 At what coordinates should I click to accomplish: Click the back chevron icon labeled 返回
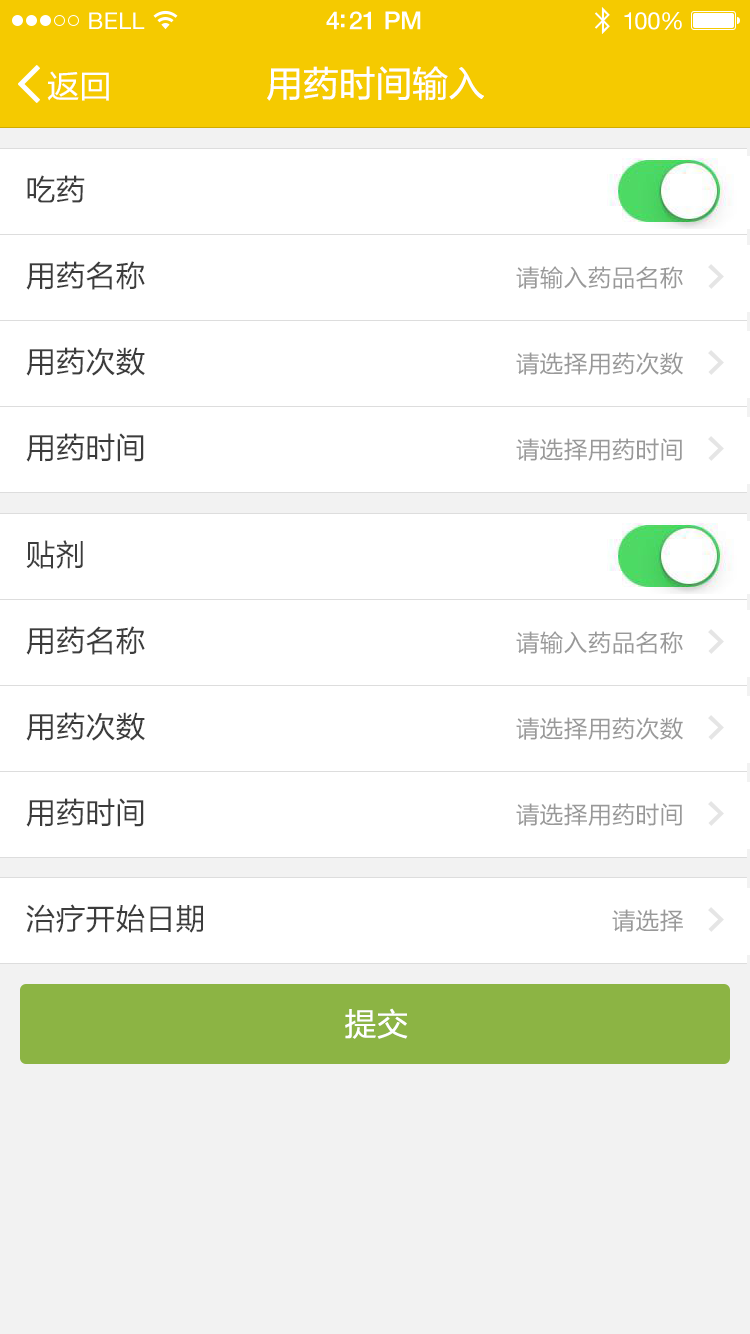[27, 85]
